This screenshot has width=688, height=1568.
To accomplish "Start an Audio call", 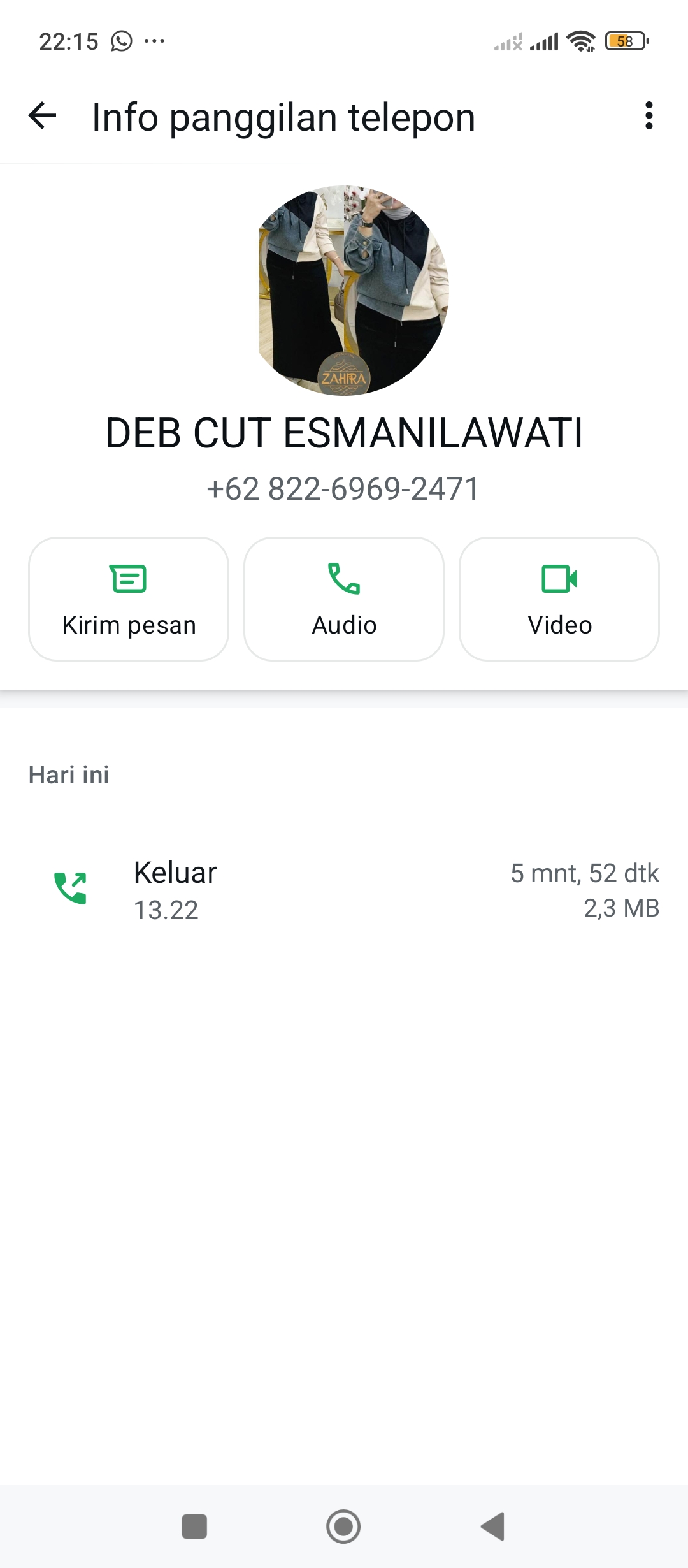I will (x=344, y=599).
